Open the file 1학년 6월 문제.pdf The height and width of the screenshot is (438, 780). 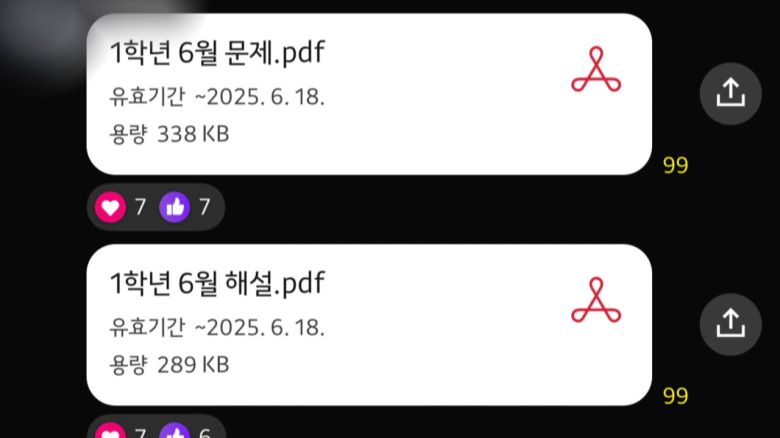click(x=369, y=94)
